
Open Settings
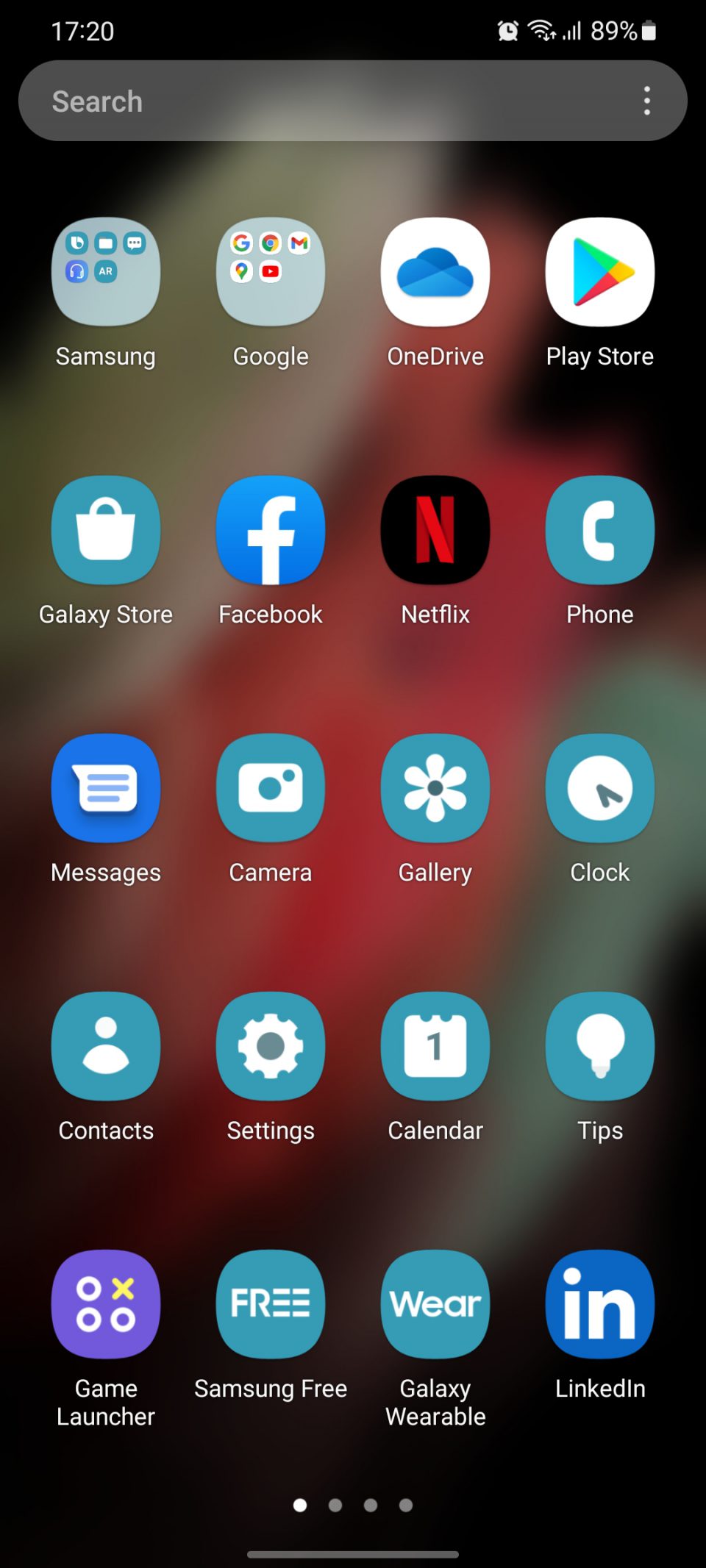point(270,1047)
